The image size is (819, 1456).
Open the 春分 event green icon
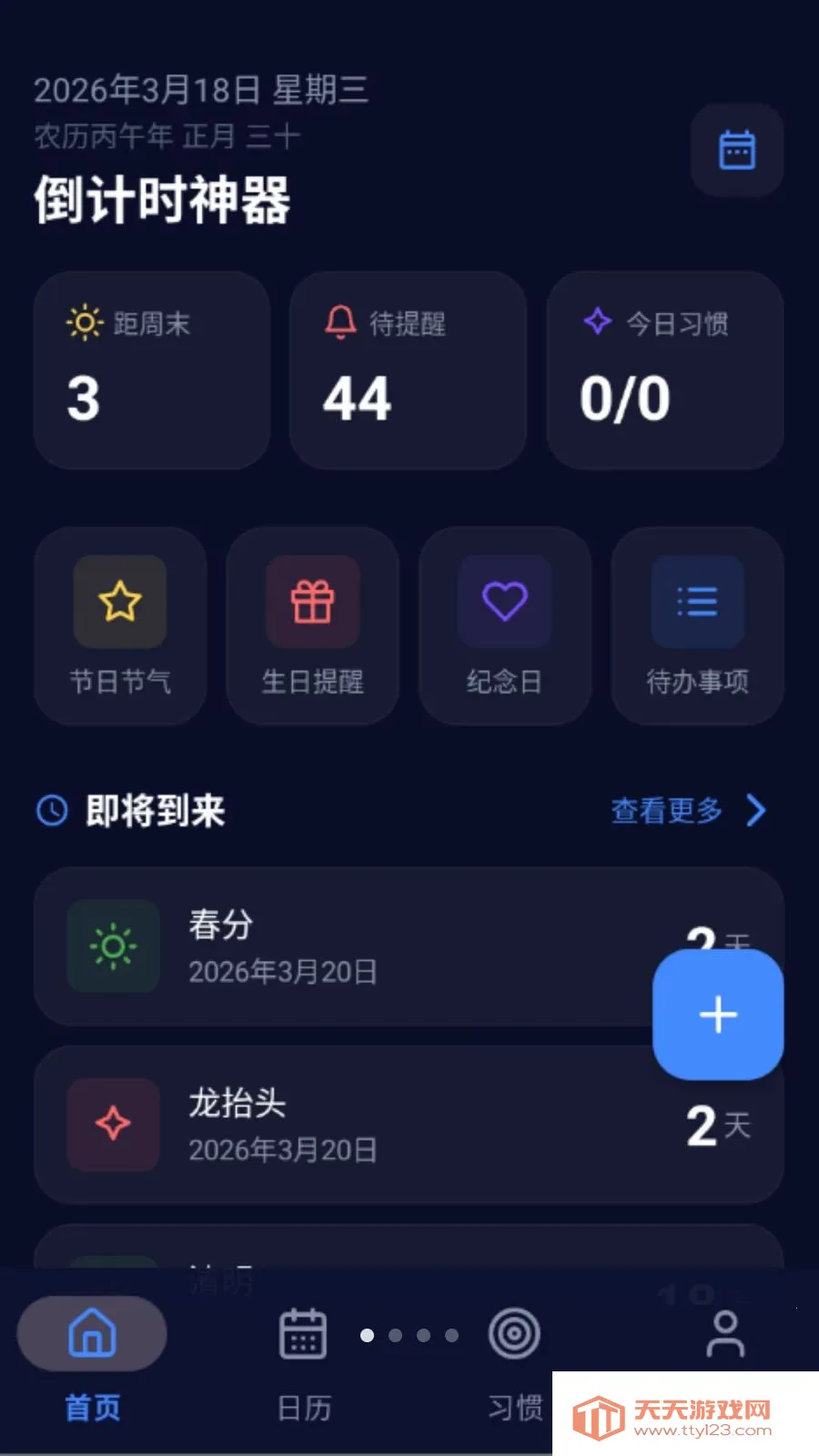point(113,946)
